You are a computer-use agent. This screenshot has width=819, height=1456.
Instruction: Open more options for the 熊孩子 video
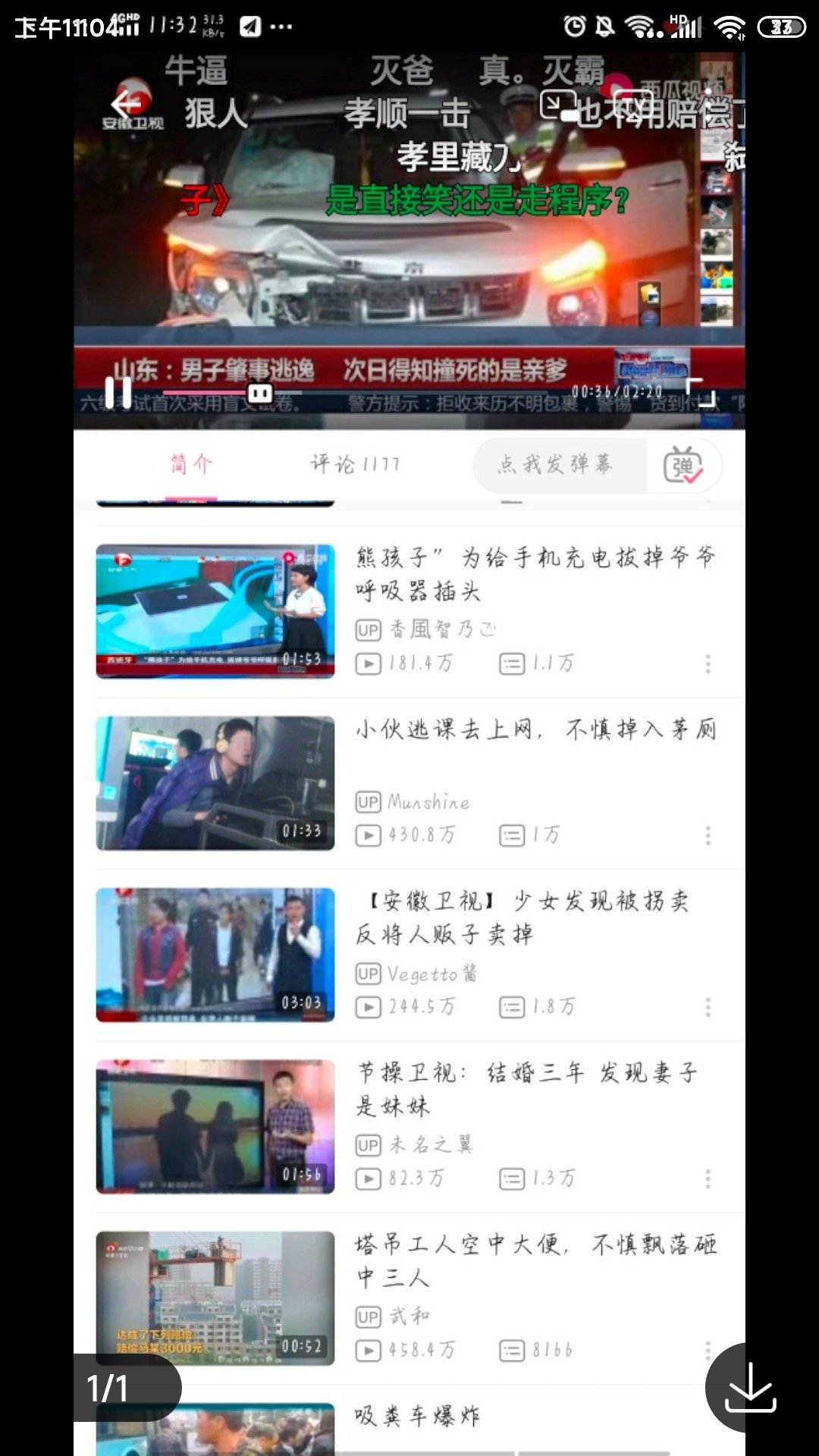coord(708,664)
